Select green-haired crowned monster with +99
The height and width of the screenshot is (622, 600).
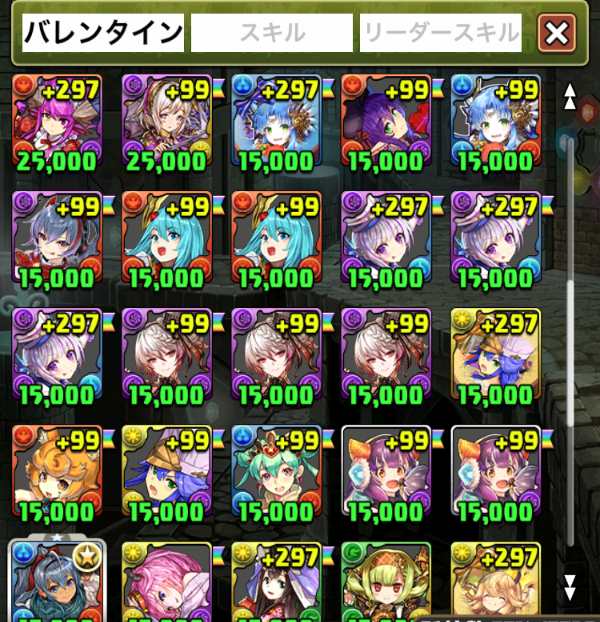pyautogui.click(x=277, y=474)
